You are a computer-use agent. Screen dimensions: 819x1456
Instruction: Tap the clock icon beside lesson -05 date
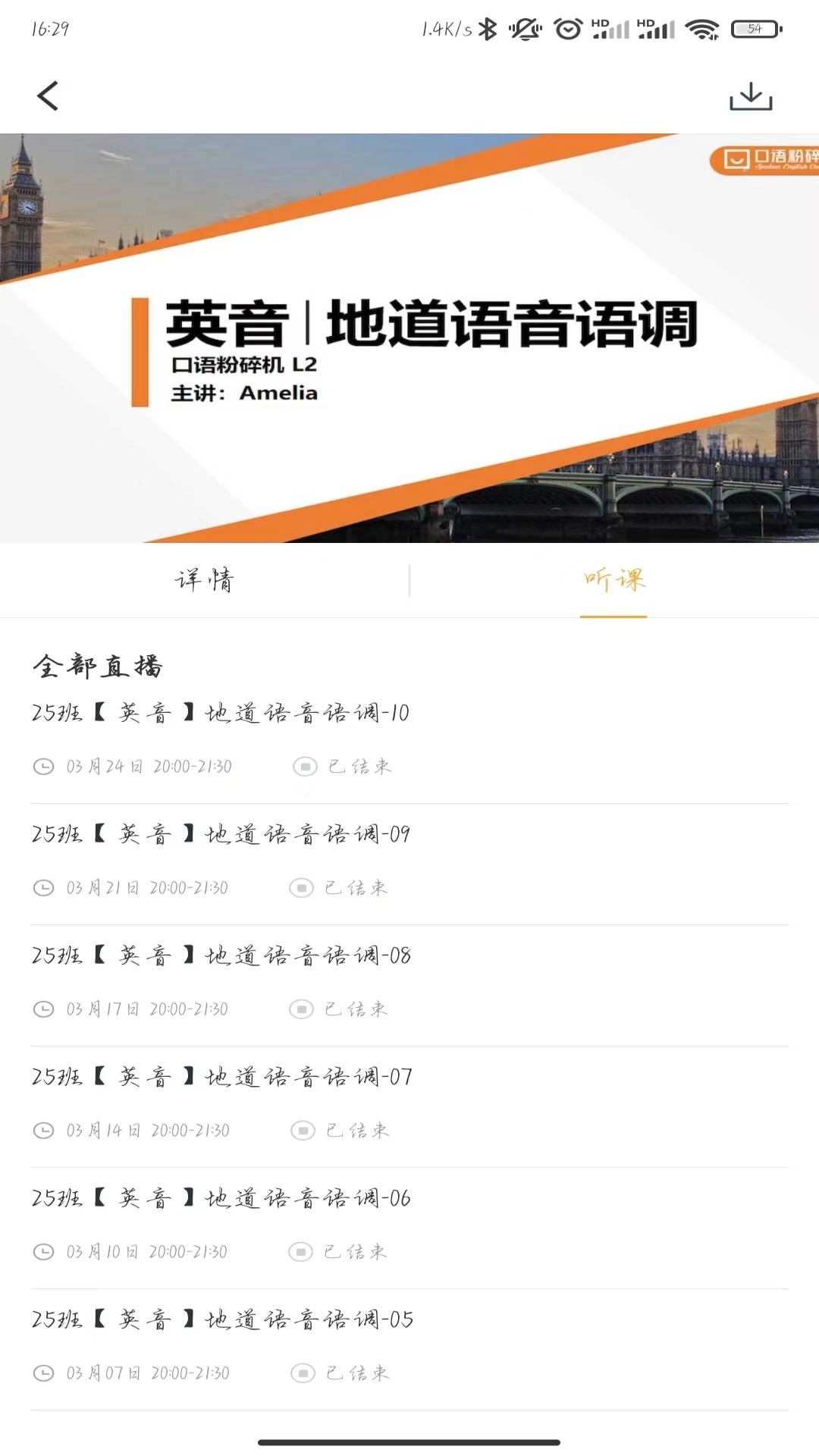tap(43, 1373)
